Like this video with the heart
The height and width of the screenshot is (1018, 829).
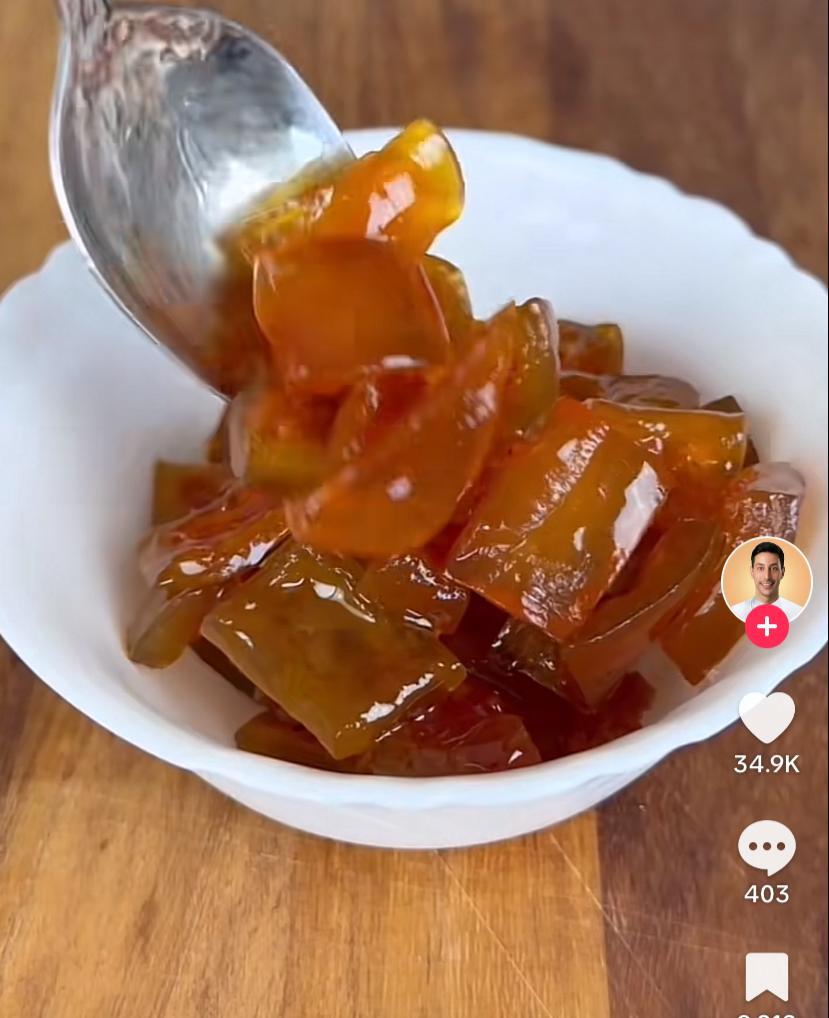766,718
